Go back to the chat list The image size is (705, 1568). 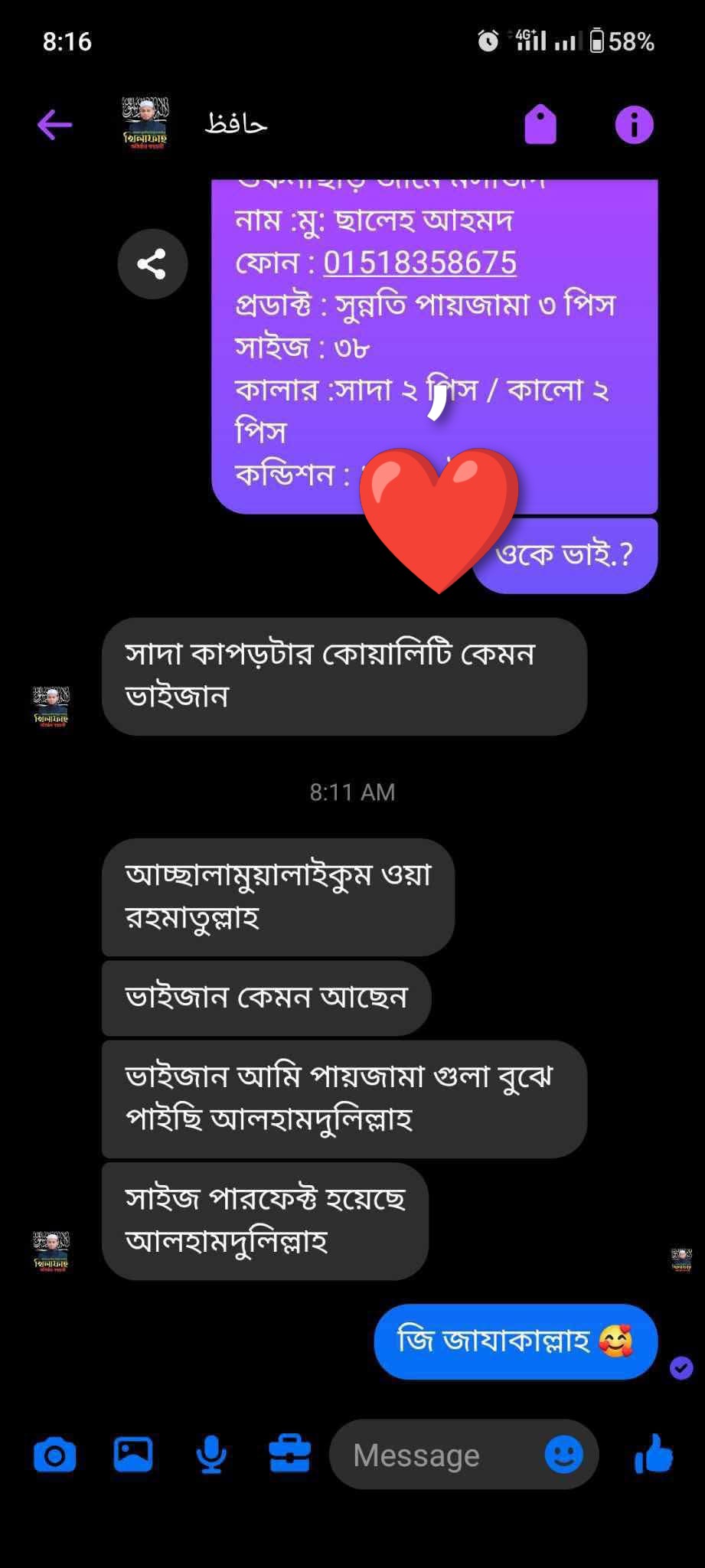[54, 125]
